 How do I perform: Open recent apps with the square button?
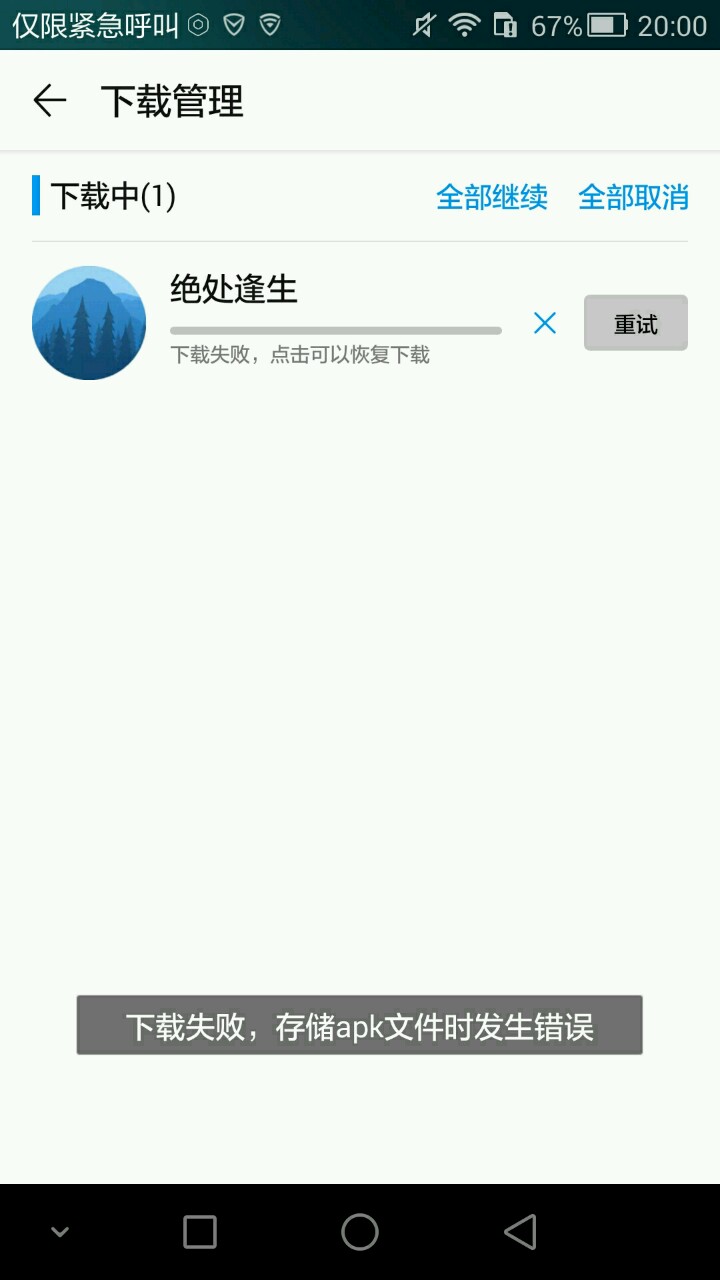point(200,1232)
